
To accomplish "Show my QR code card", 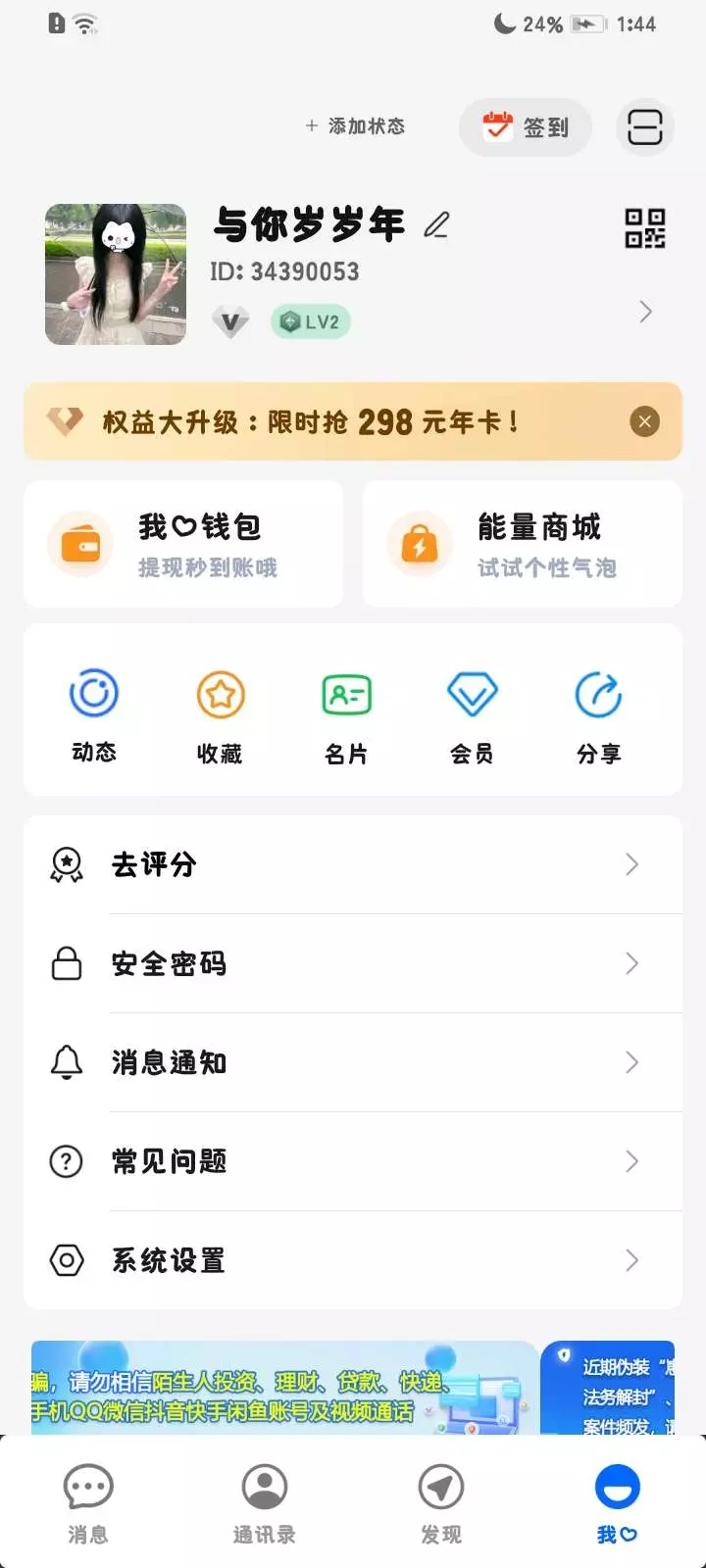I will point(644,228).
